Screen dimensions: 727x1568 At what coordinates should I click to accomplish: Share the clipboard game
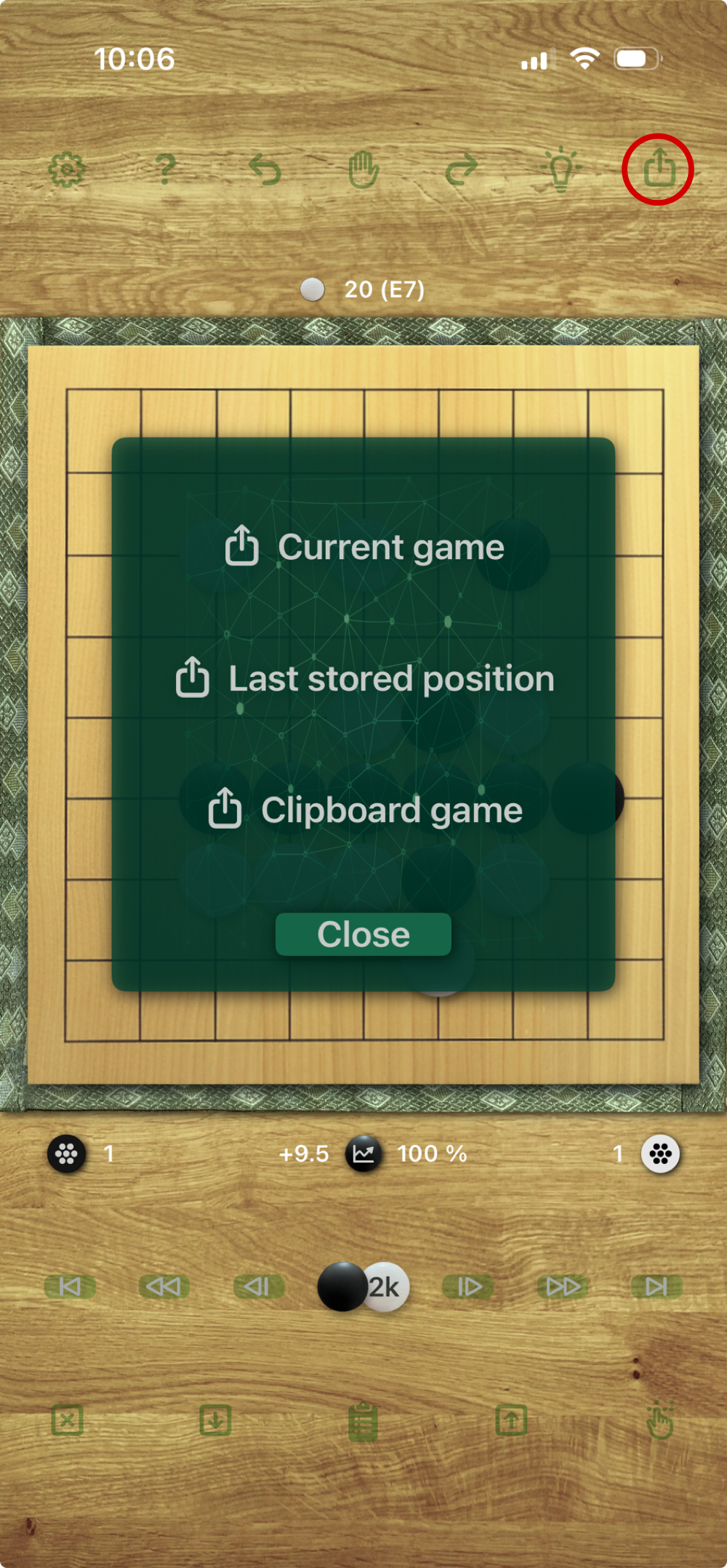[x=365, y=810]
